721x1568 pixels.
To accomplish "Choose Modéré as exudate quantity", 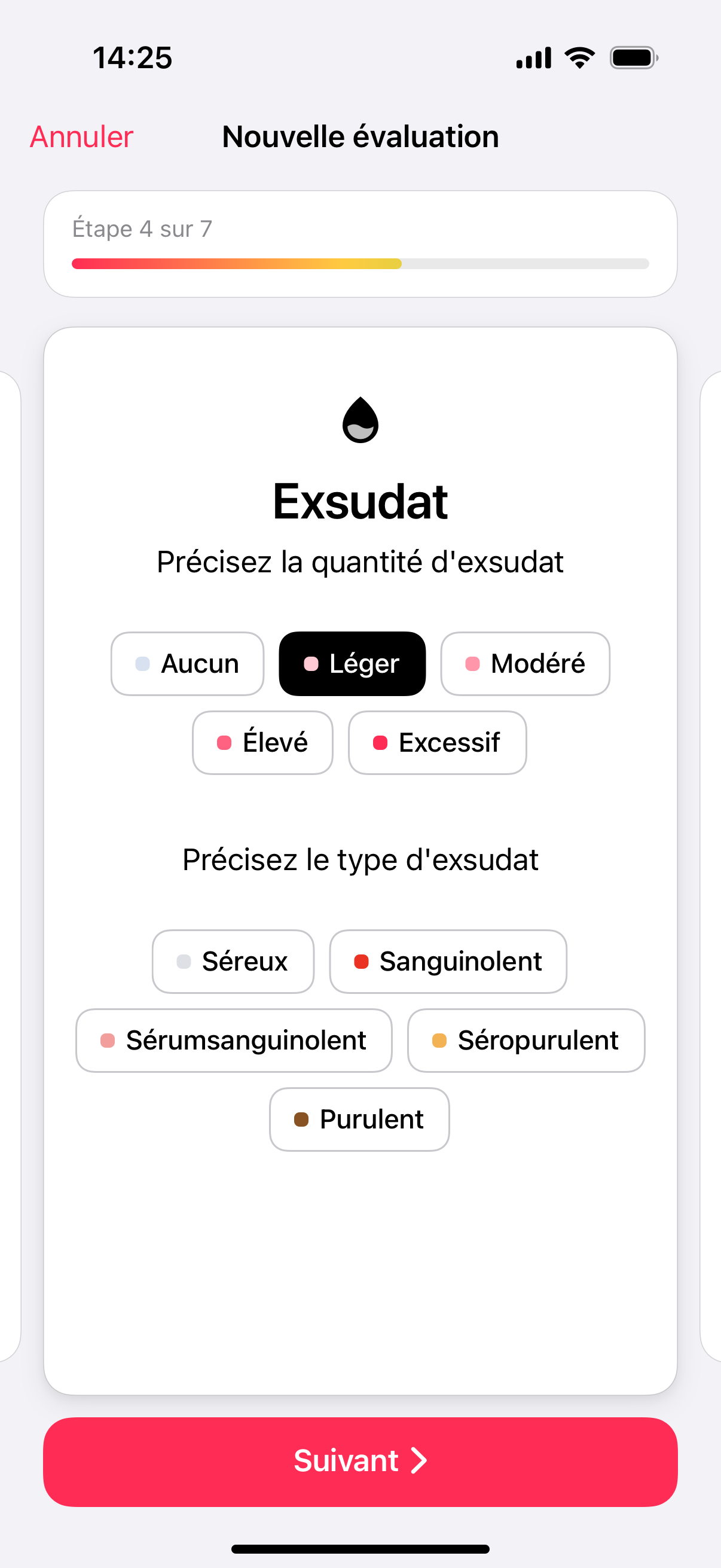I will 525,663.
